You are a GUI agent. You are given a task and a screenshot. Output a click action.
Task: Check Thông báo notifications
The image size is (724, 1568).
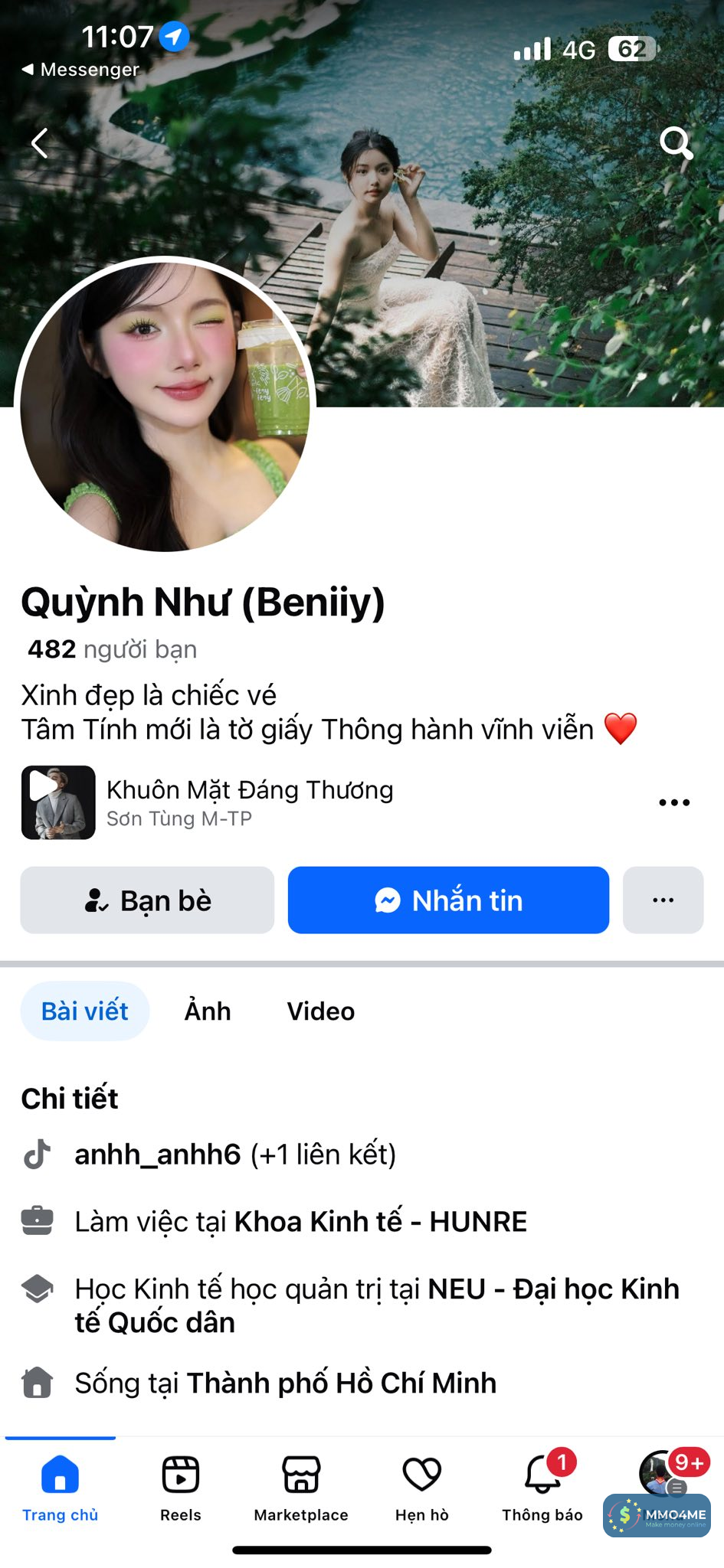pos(542,1487)
